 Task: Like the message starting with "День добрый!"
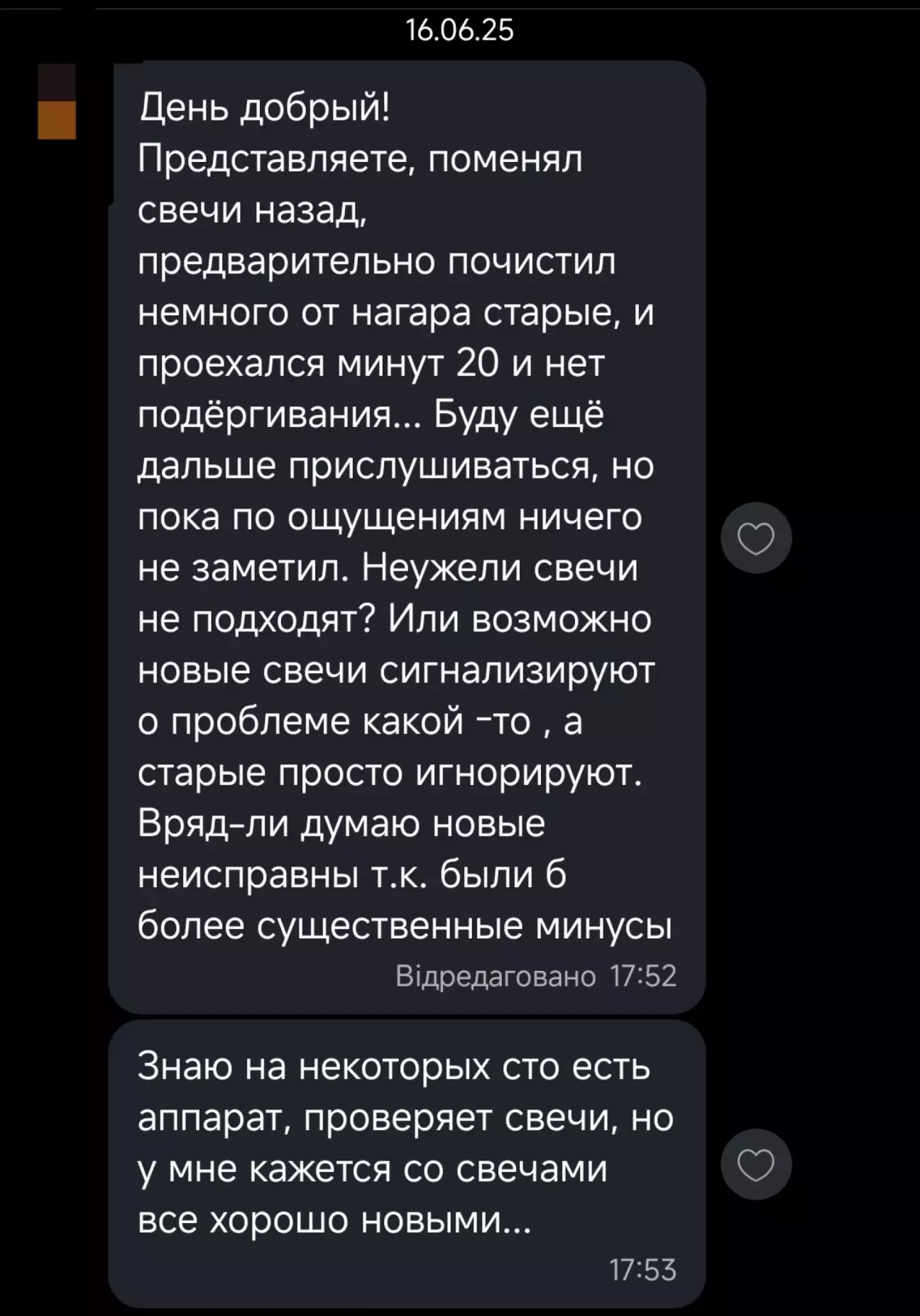(756, 538)
